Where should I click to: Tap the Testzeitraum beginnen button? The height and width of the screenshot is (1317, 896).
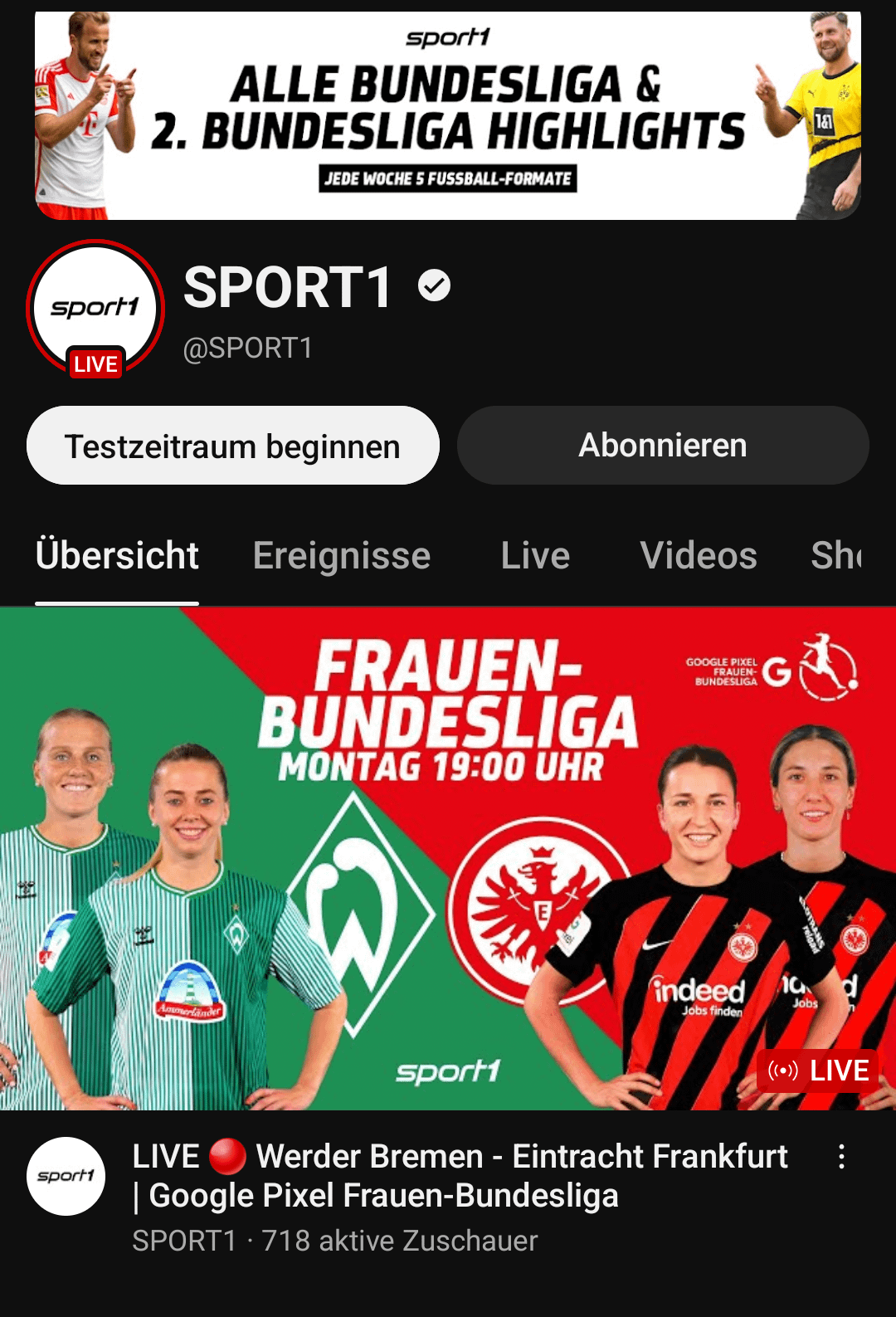pos(232,446)
